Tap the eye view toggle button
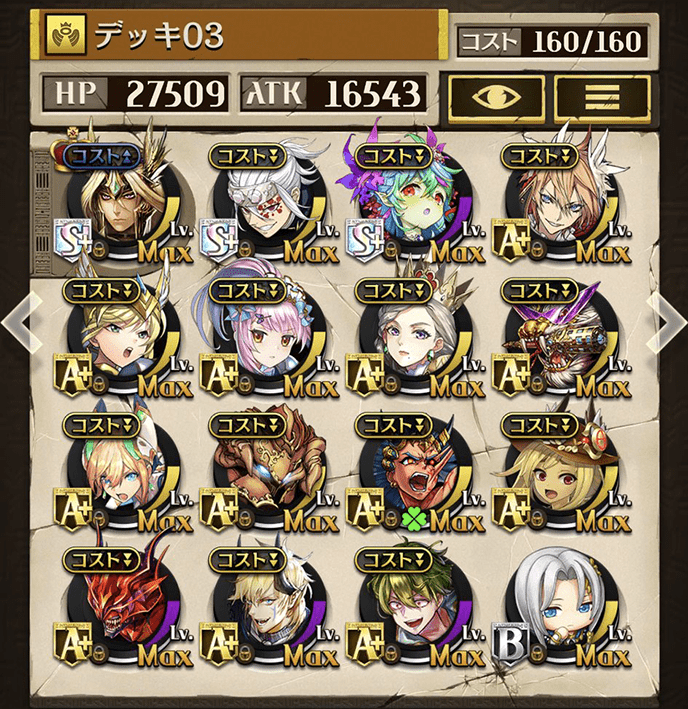 (x=496, y=97)
